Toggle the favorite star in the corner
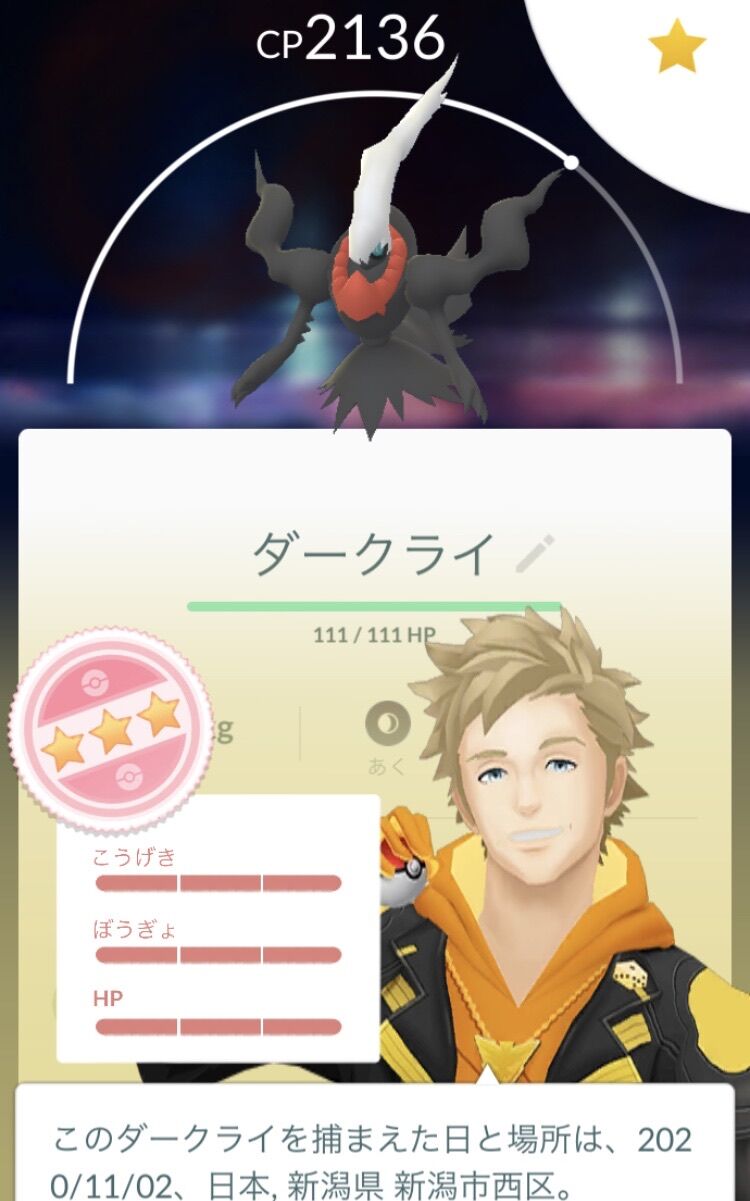750x1201 pixels. 676,43
